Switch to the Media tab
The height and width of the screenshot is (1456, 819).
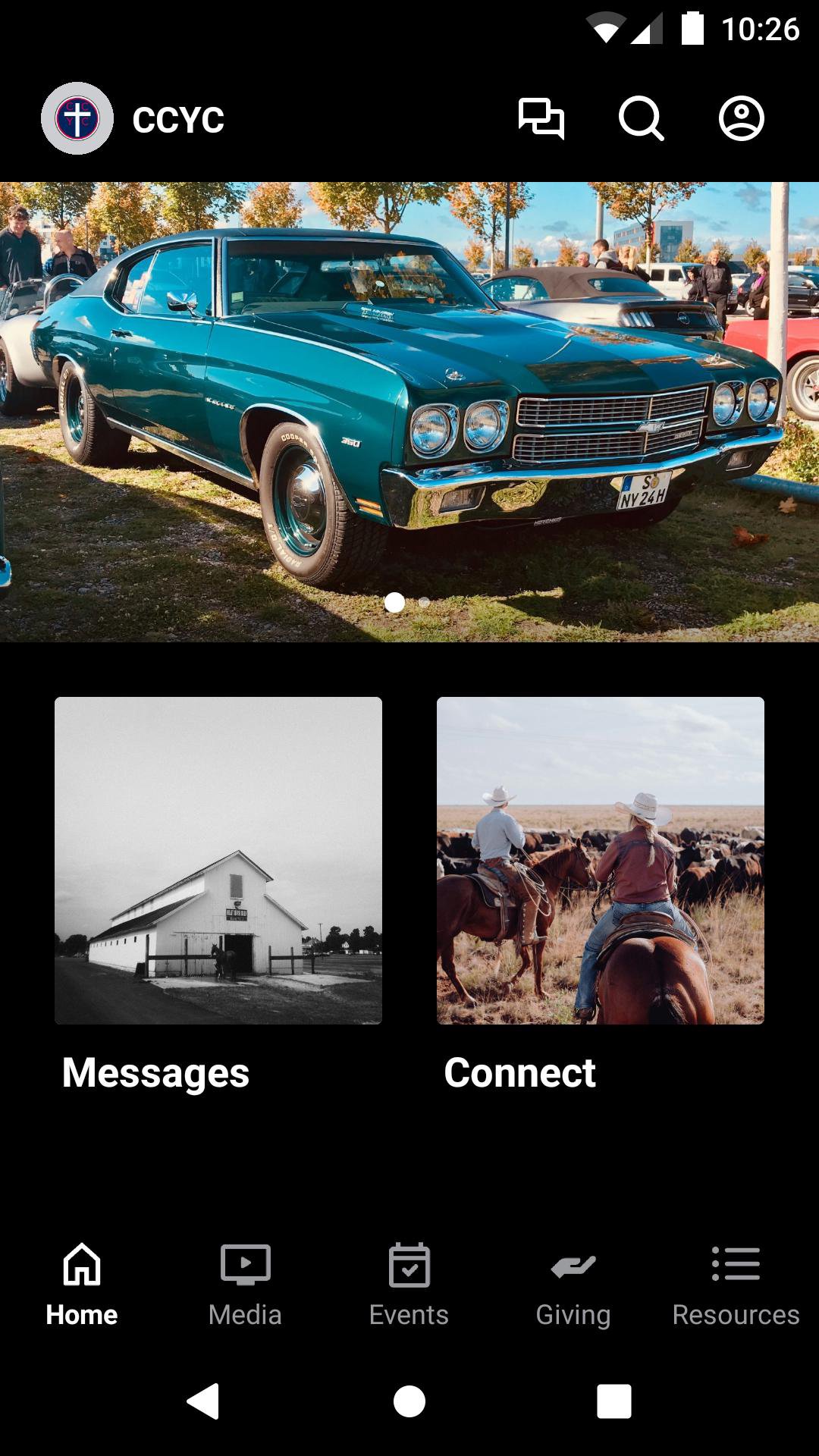point(245,1283)
